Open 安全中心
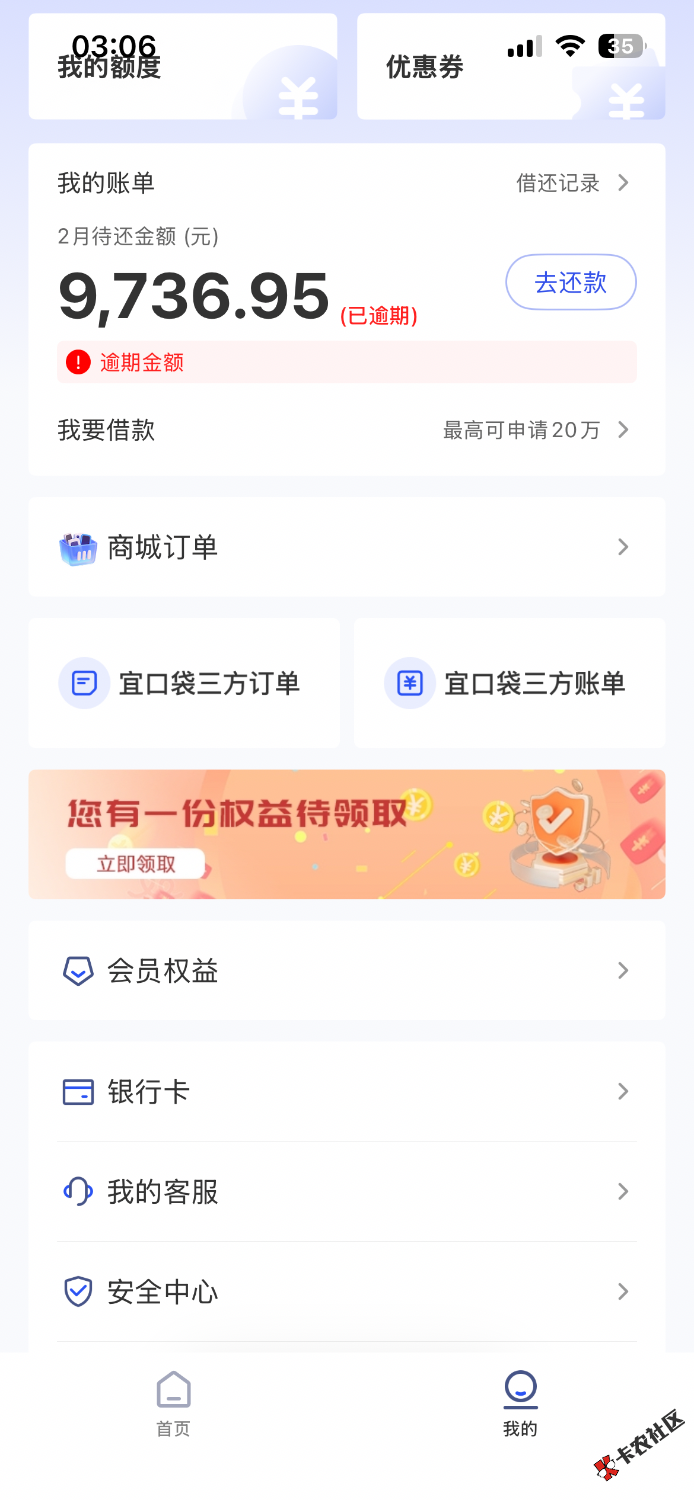 (x=346, y=1291)
